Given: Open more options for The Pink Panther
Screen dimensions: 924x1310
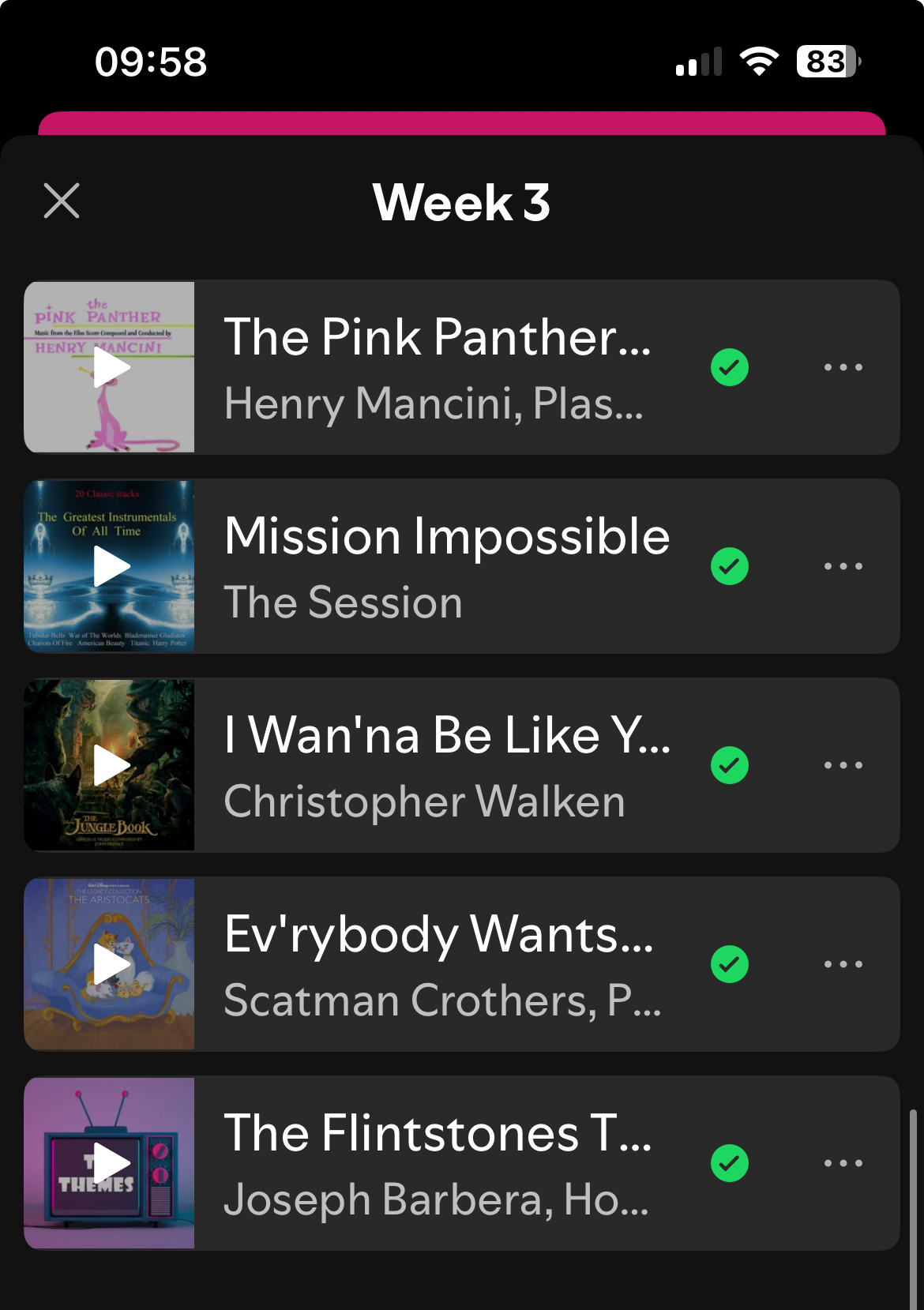Looking at the screenshot, I should [843, 367].
